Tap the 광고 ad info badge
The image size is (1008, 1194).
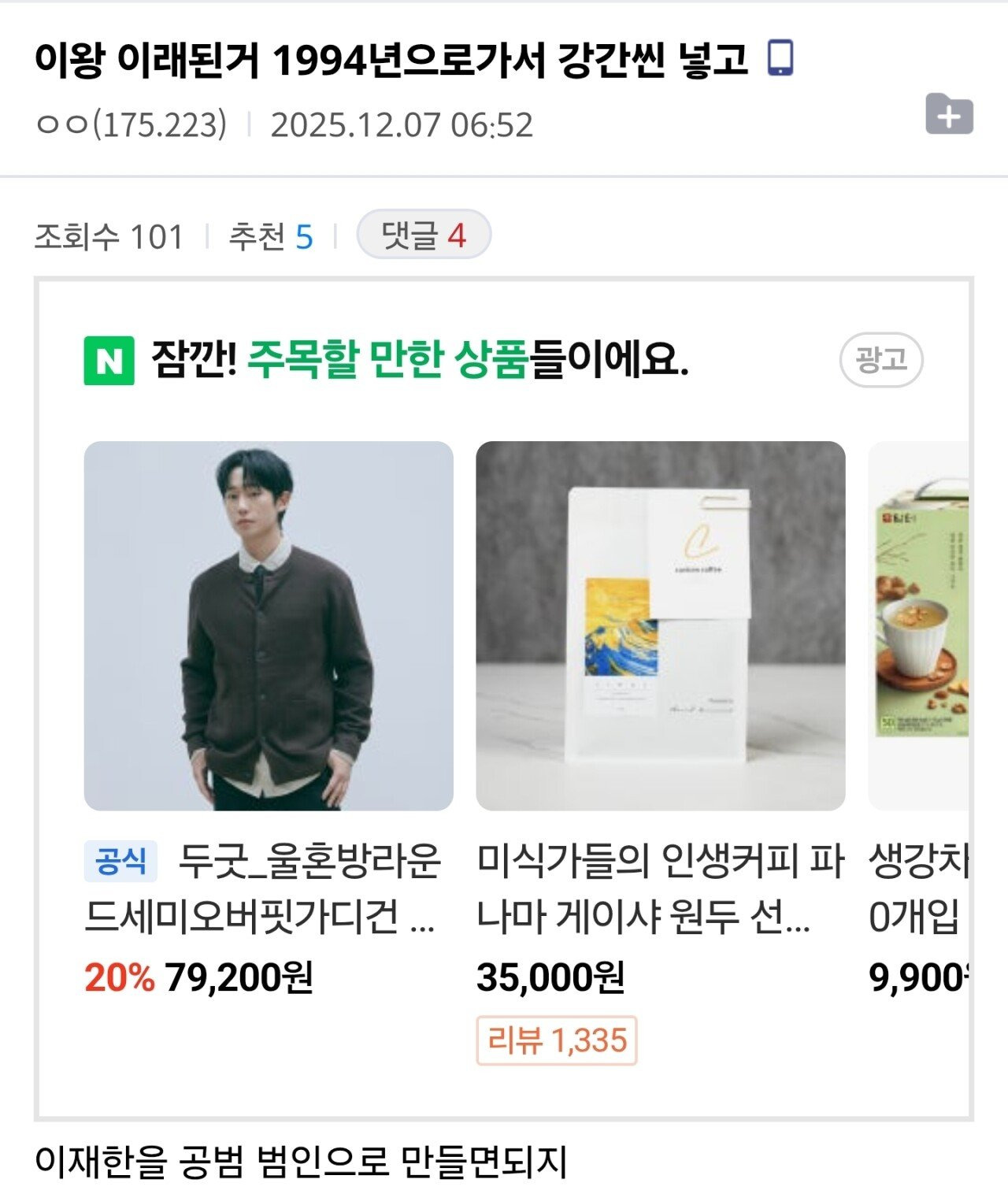click(x=880, y=361)
